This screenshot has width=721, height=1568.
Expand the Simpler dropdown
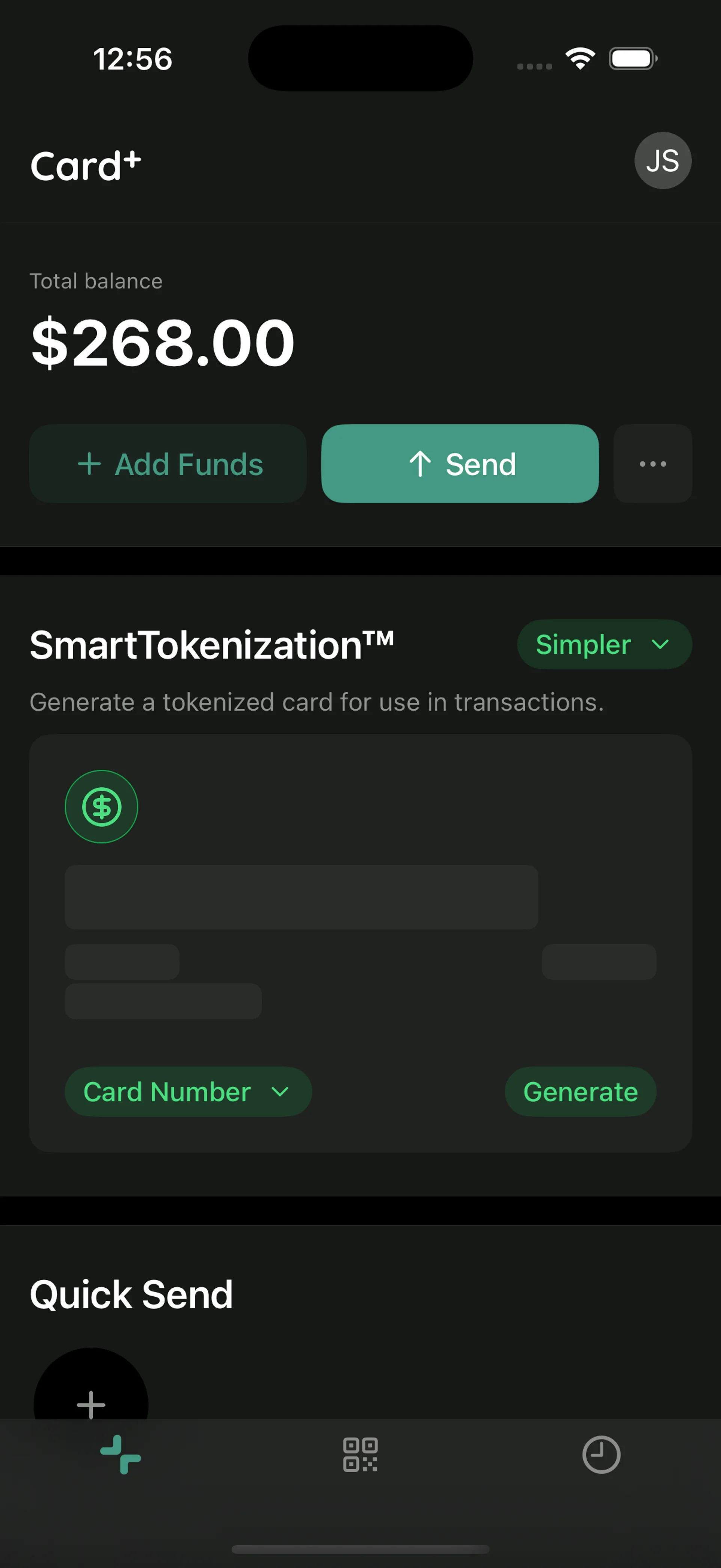tap(604, 644)
